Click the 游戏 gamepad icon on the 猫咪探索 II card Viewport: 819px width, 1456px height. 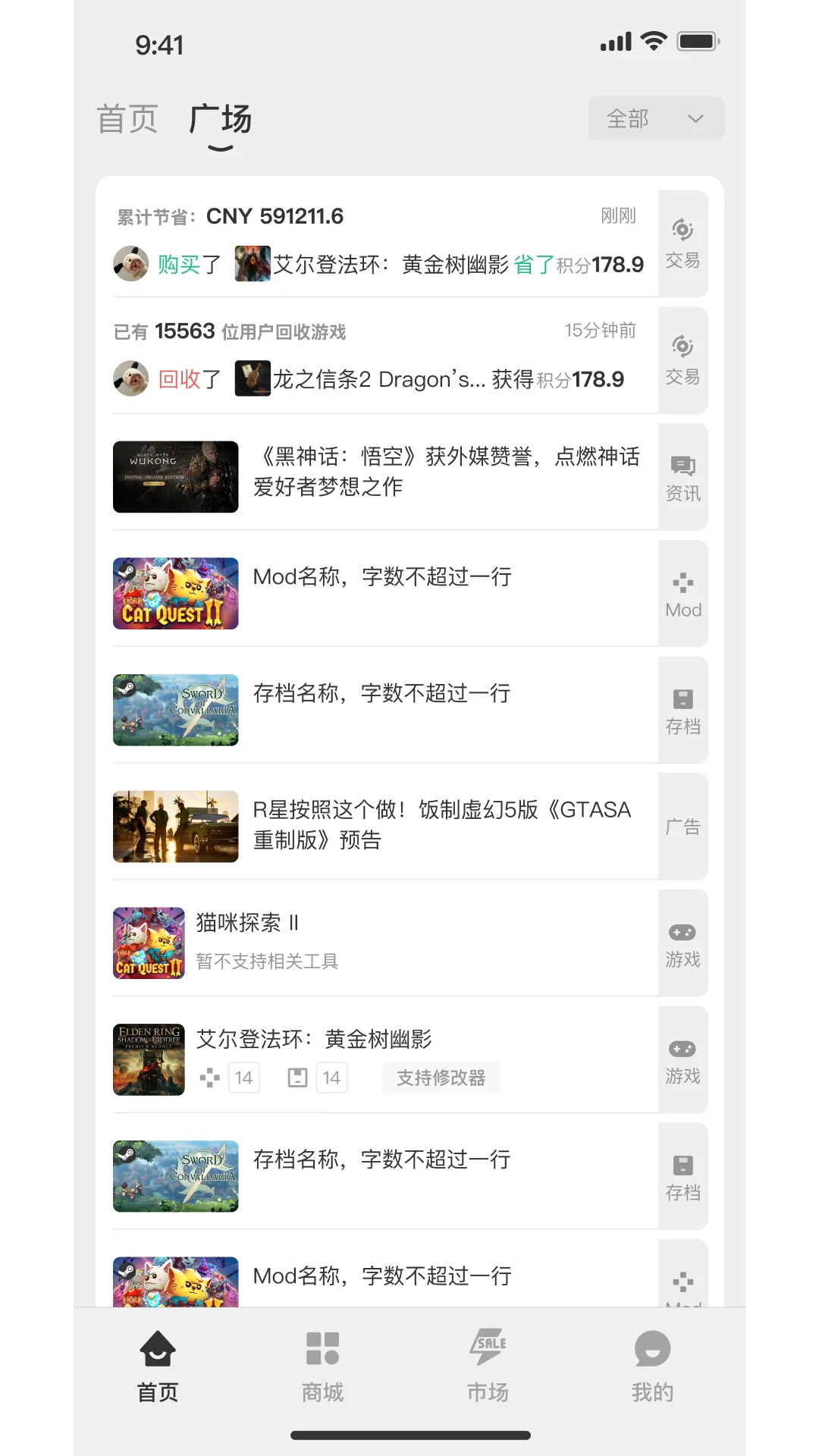point(682,943)
